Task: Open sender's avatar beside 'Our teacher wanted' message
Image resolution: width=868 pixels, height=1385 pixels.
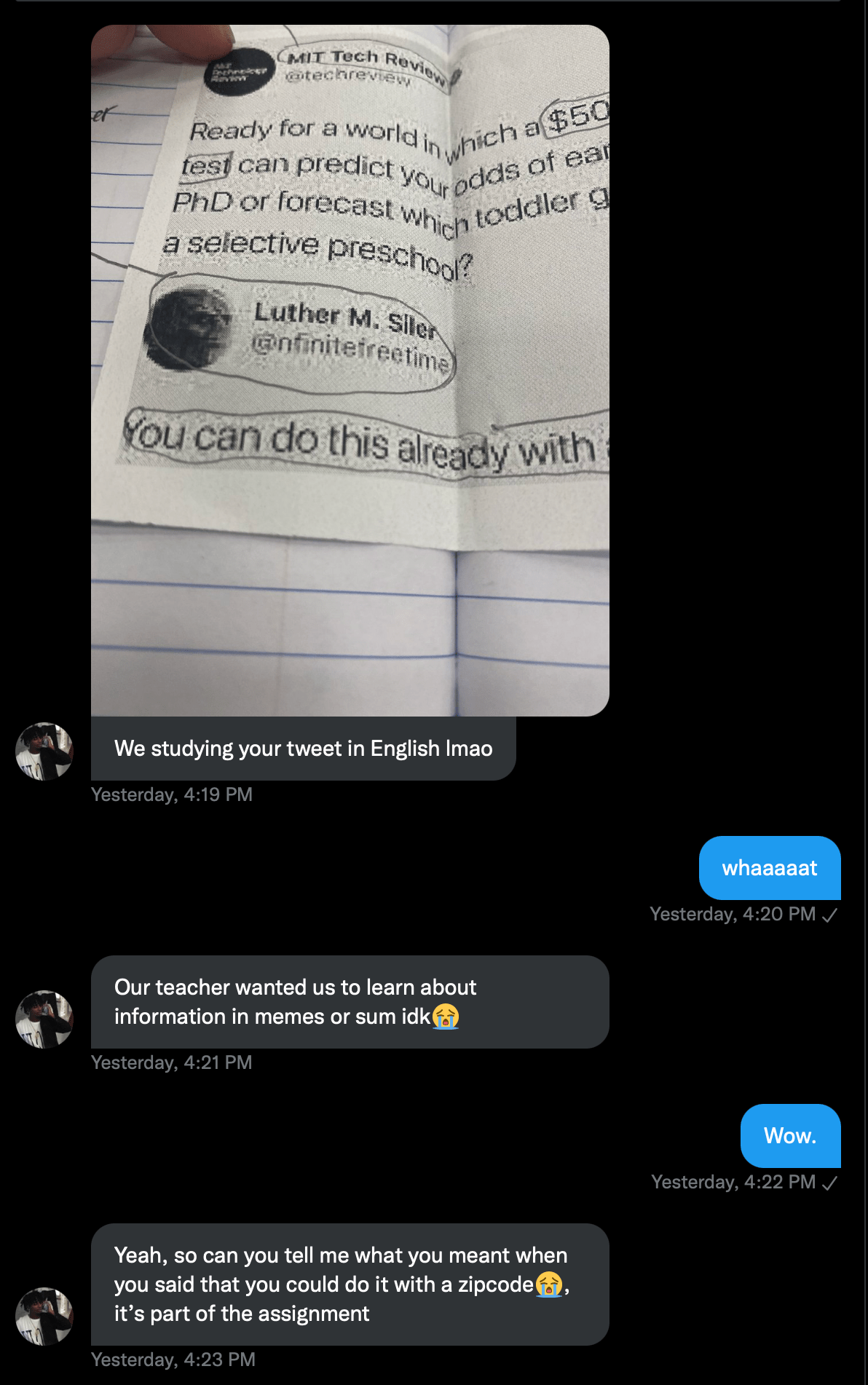Action: coord(44,1019)
